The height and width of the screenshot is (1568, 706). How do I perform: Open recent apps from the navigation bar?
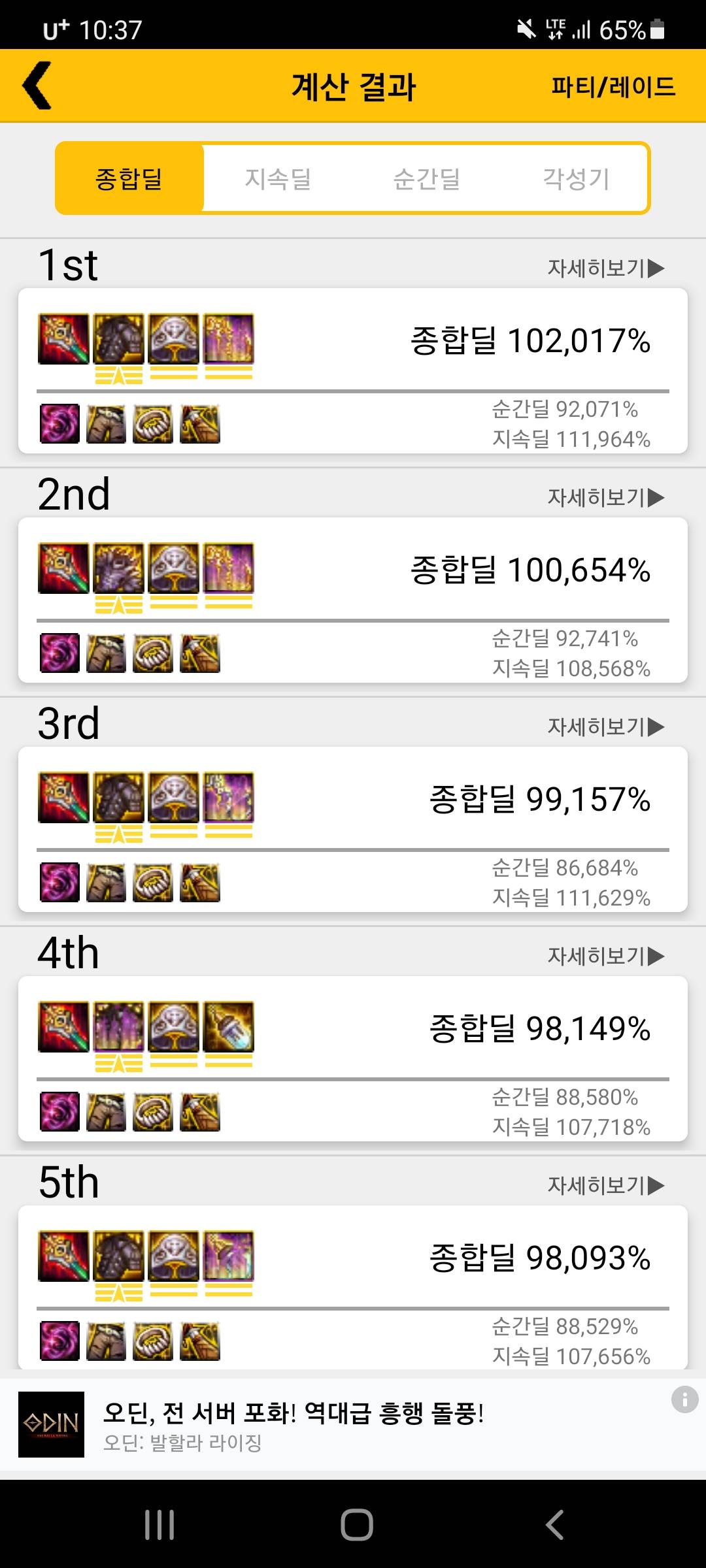pos(160,1525)
